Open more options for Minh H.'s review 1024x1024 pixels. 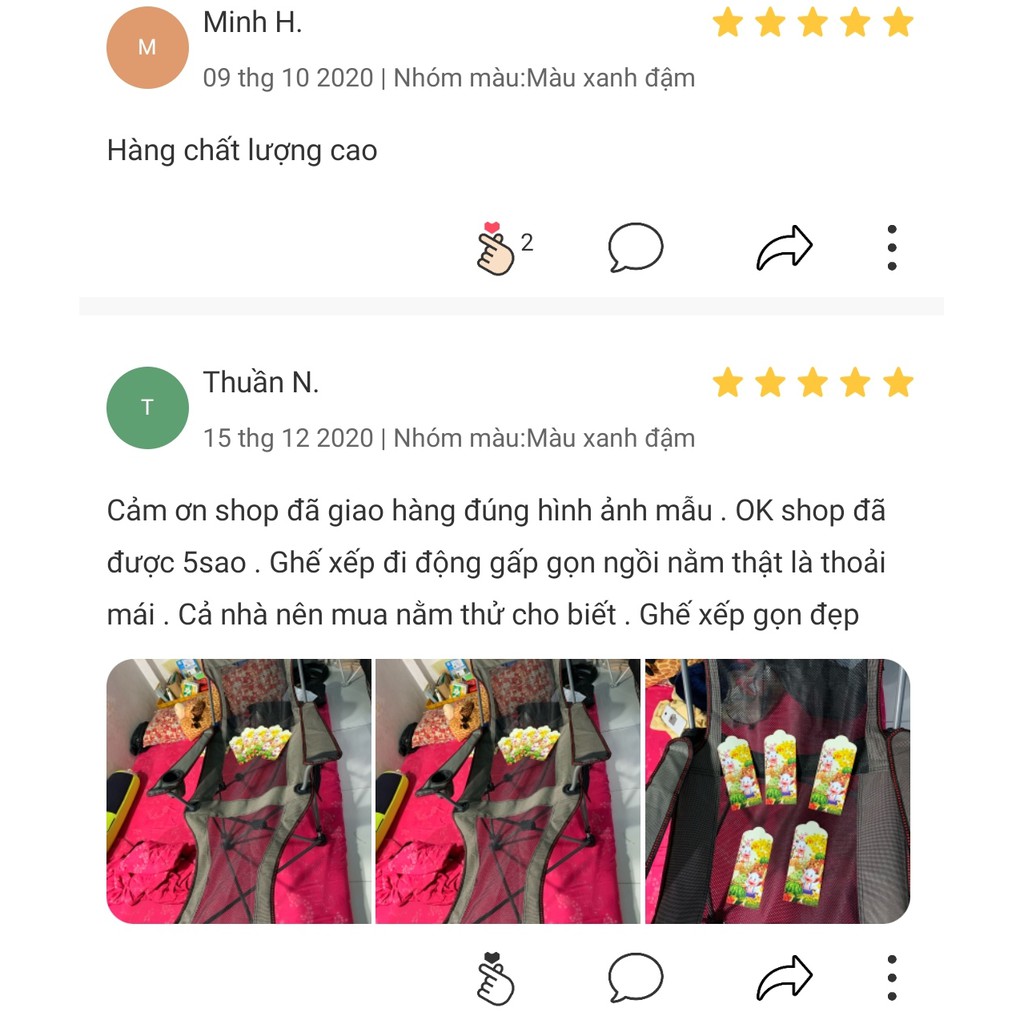point(891,248)
